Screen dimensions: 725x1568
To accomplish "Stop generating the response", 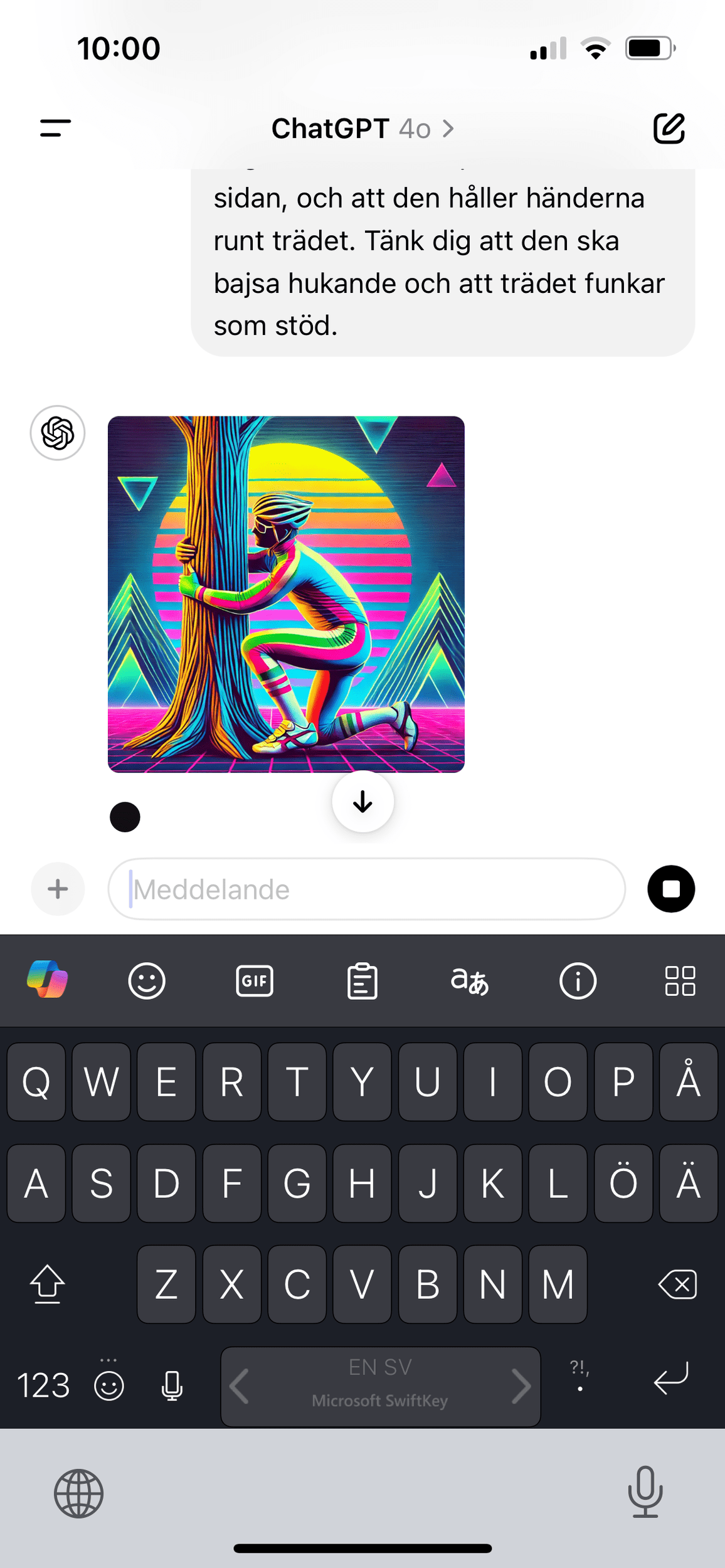I will pos(670,889).
